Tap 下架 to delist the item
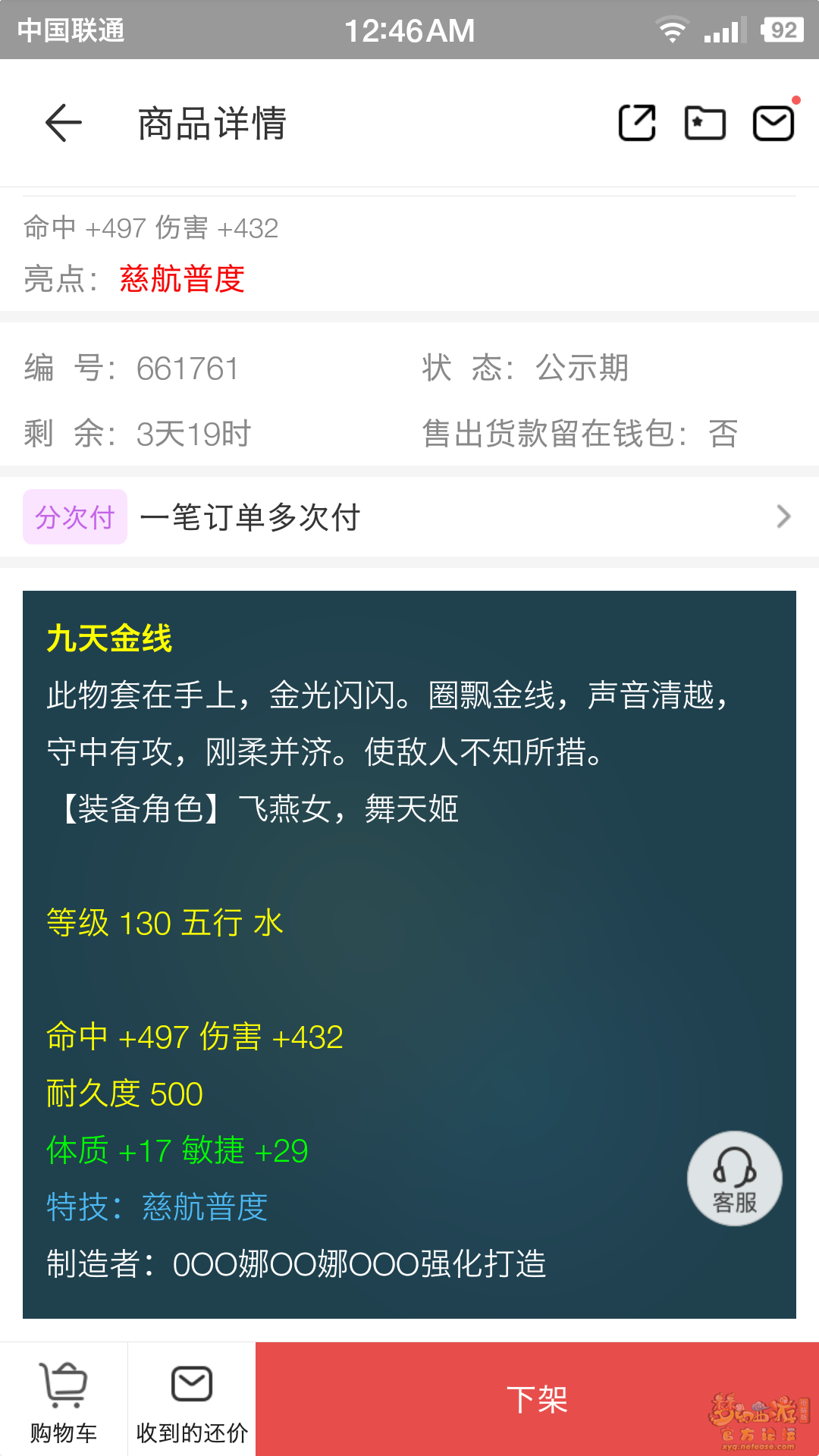The width and height of the screenshot is (819, 1456). point(537,1399)
